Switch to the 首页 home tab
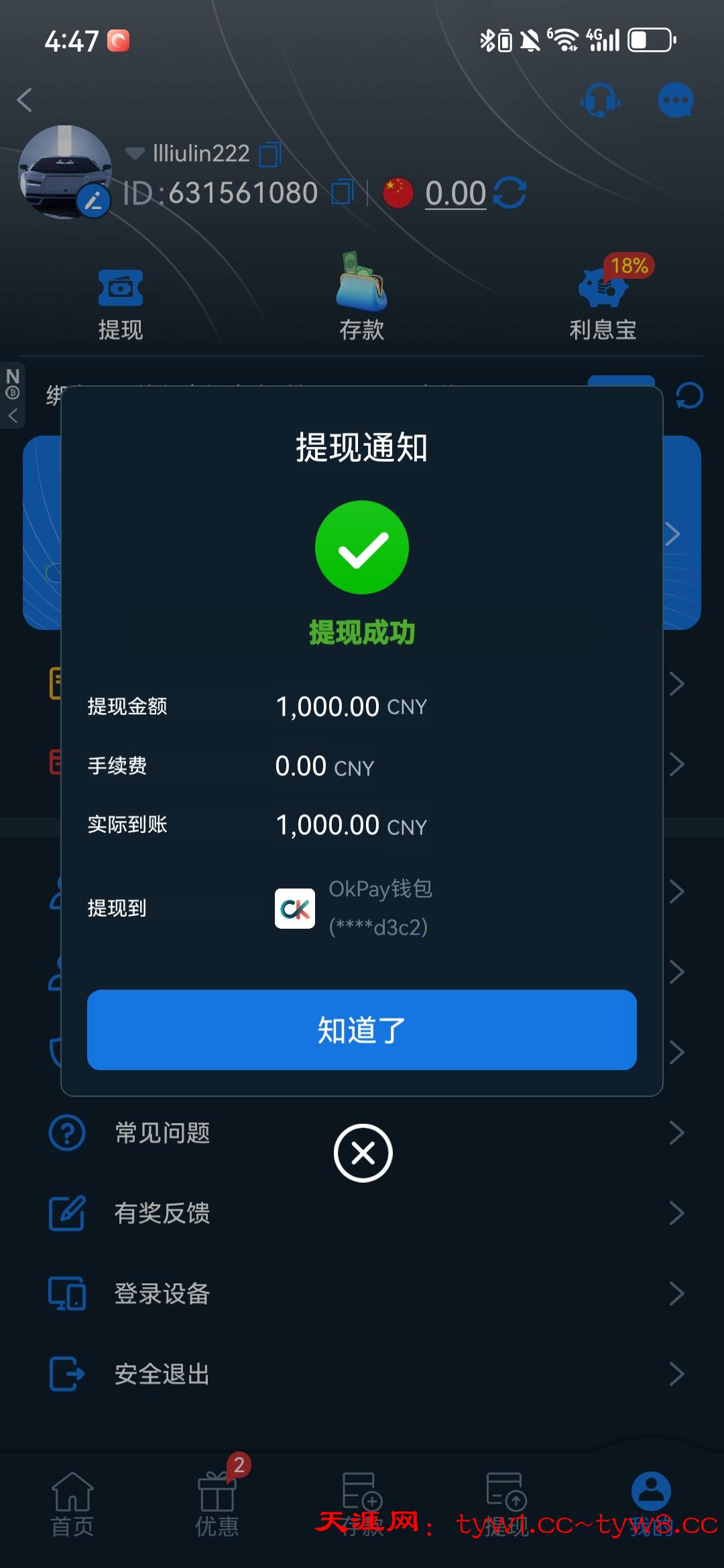This screenshot has width=724, height=1568. (72, 1504)
